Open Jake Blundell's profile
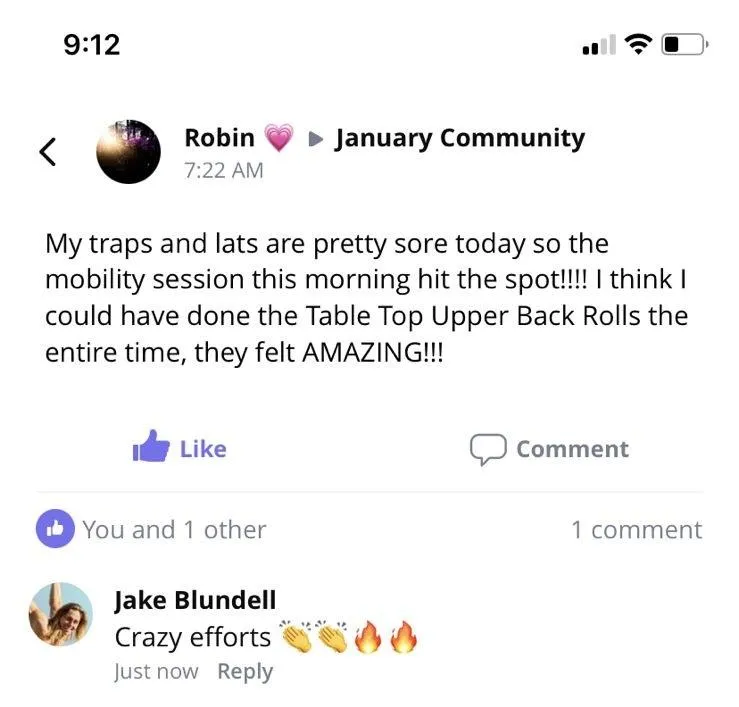739x707 pixels. [195, 599]
